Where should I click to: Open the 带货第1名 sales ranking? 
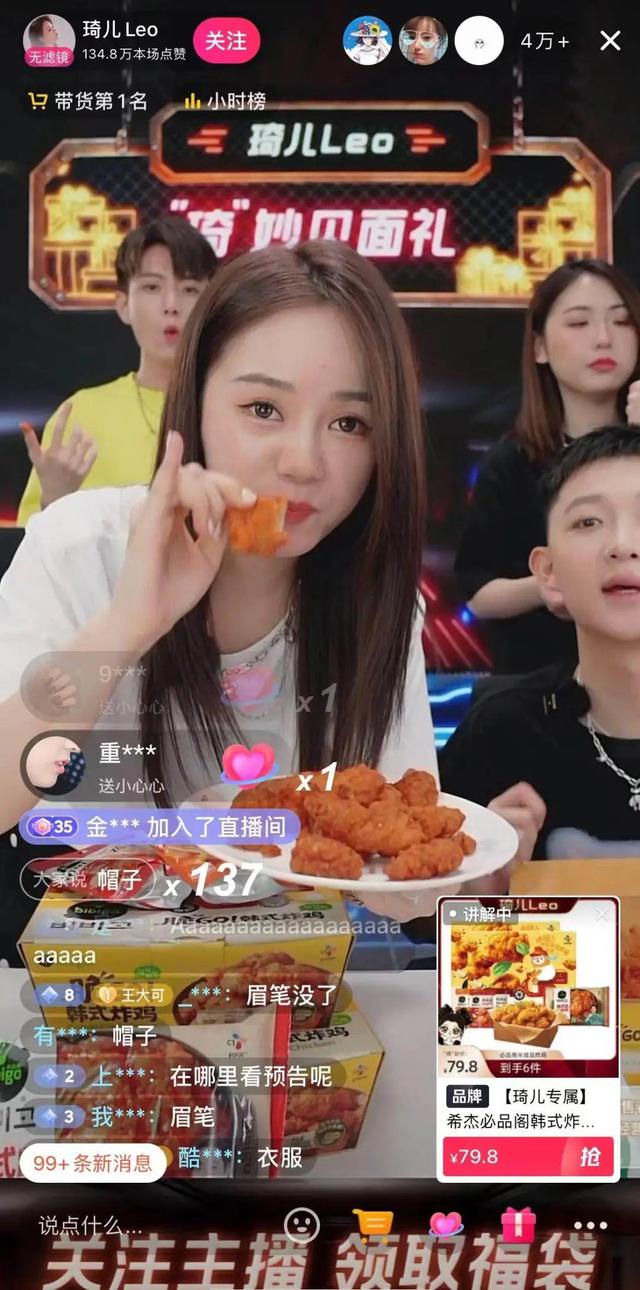tap(89, 100)
